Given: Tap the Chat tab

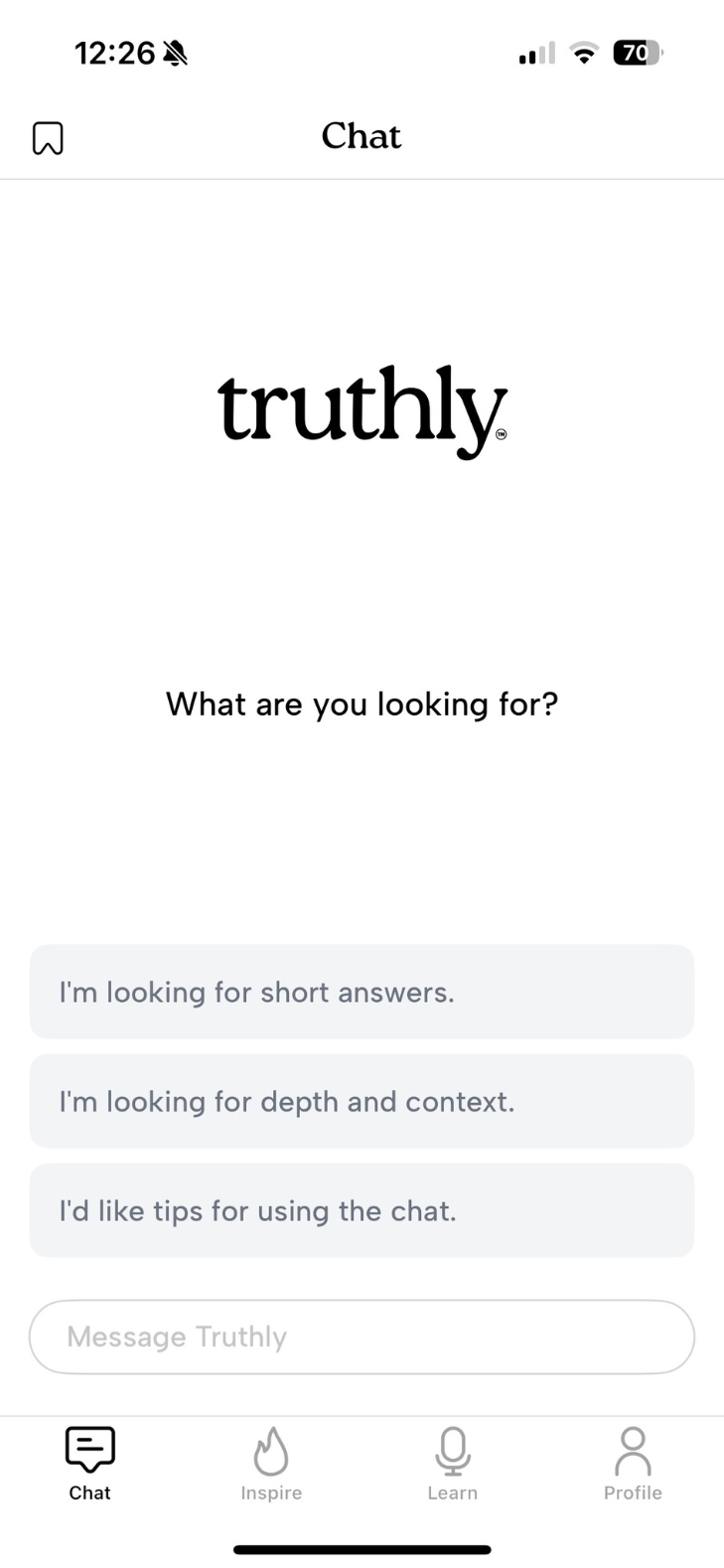Looking at the screenshot, I should tap(90, 1464).
